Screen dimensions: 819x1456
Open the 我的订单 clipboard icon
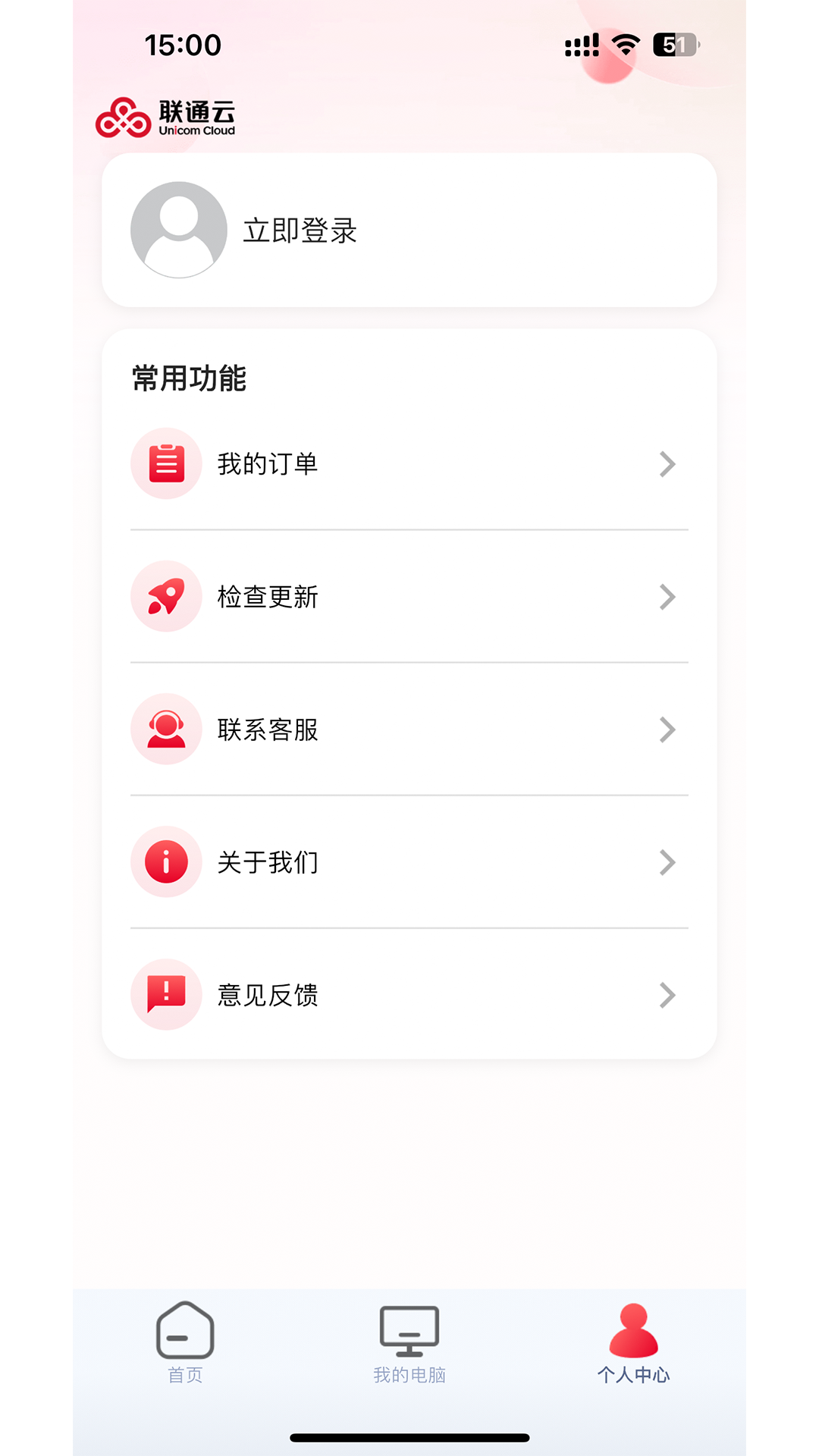point(166,463)
